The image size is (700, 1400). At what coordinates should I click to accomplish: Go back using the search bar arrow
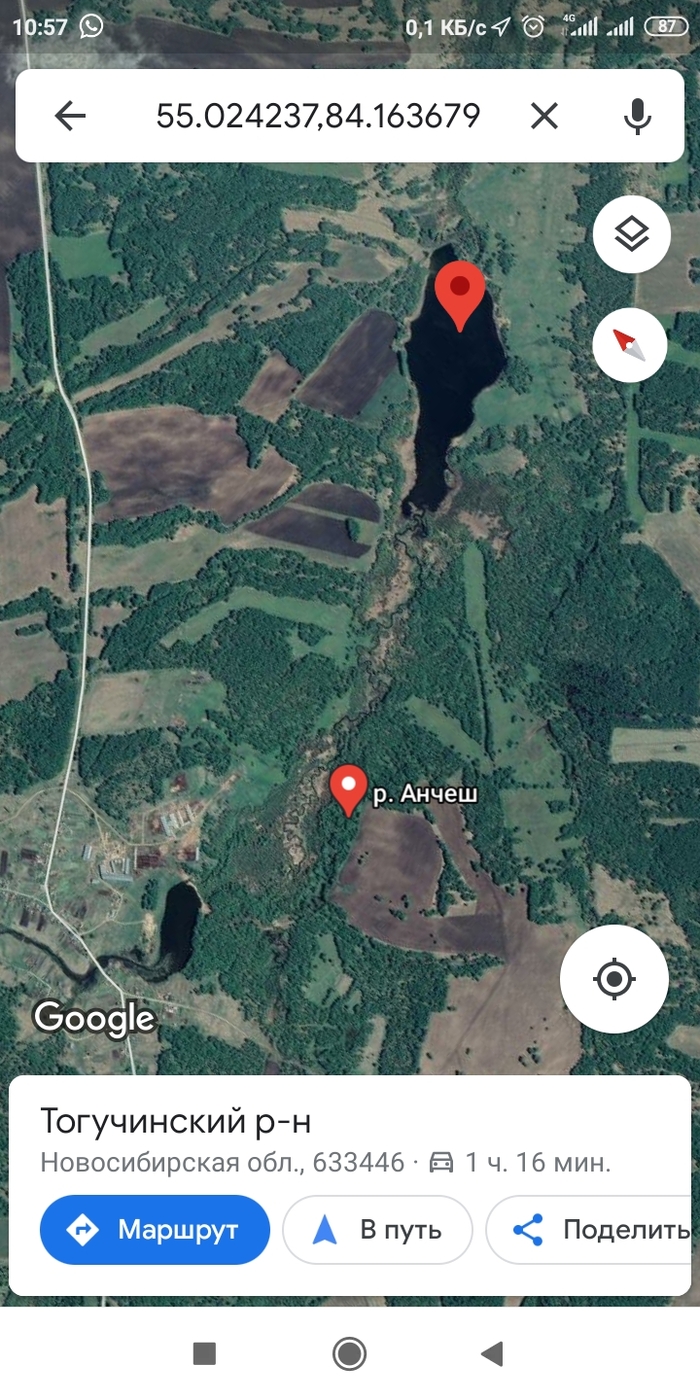(70, 117)
